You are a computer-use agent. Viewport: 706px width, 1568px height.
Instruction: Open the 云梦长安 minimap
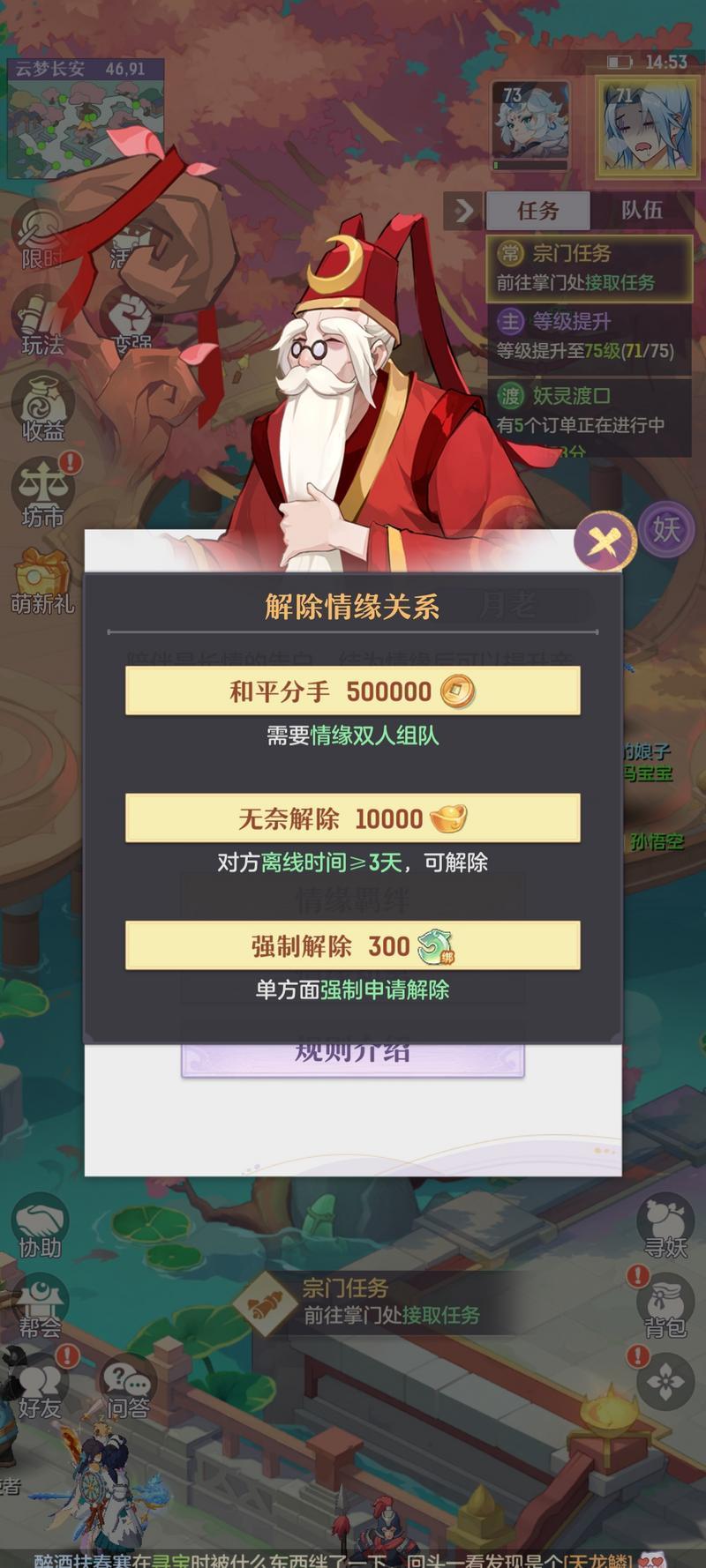(x=86, y=119)
